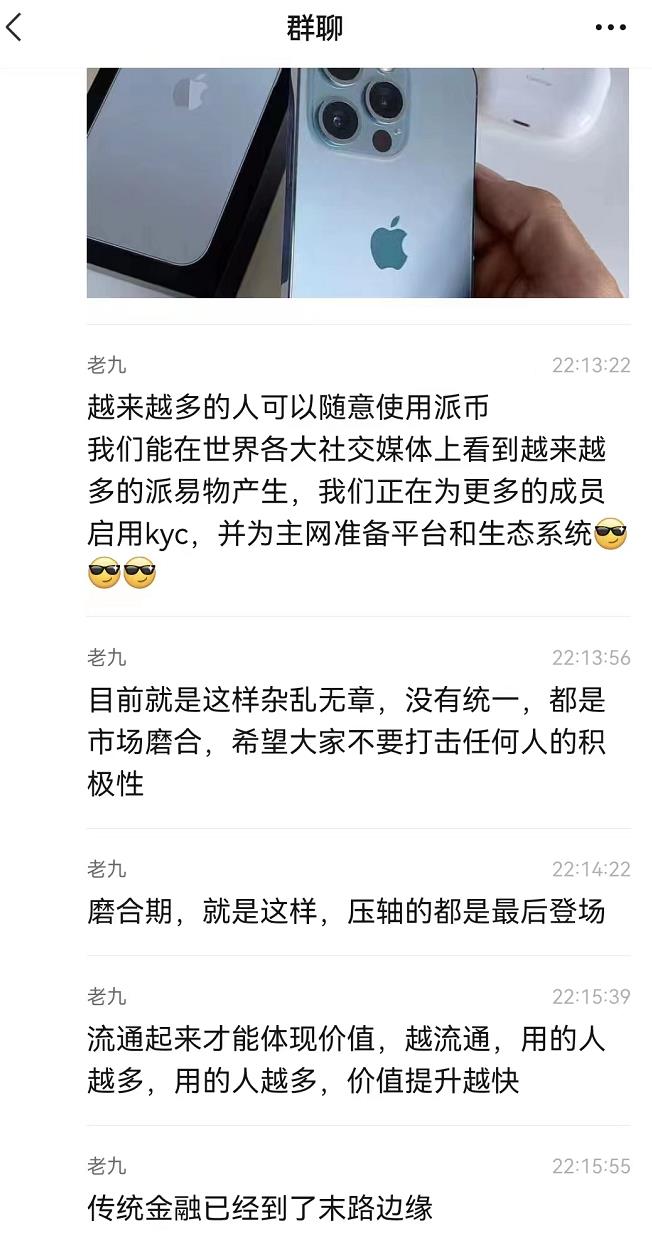This screenshot has width=652, height=1235.
Task: Go back from the 群聊 chat history
Action: click(x=14, y=28)
